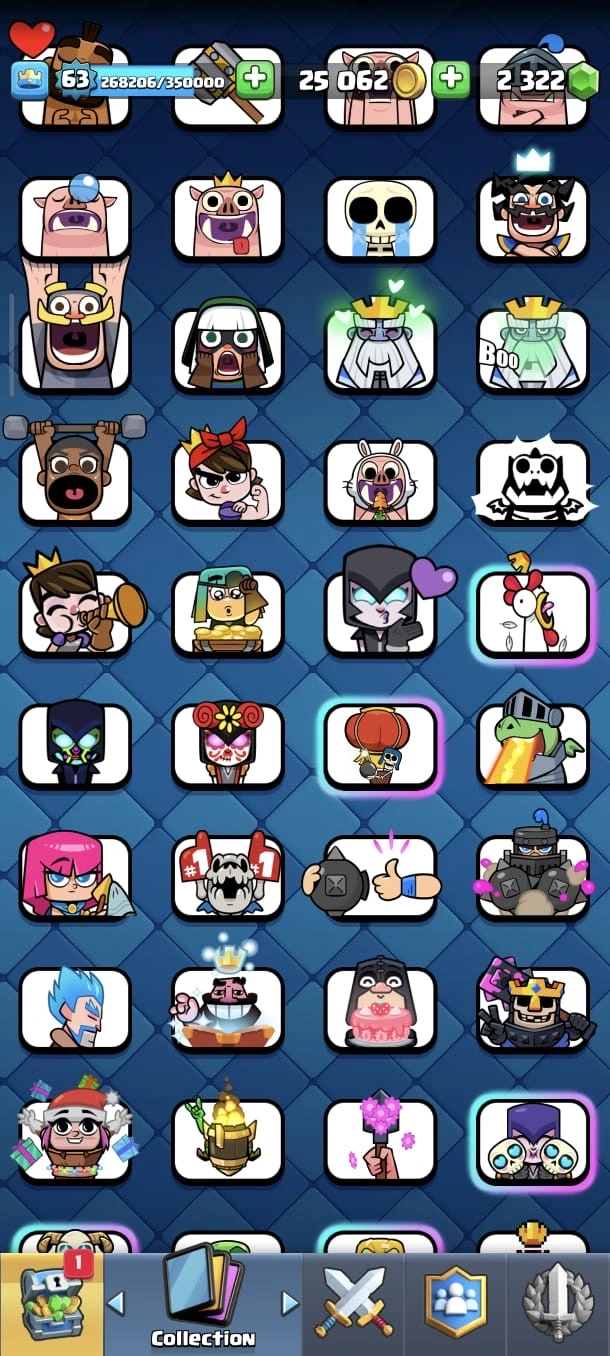Select the skeleton with #1 foam fingers emote
610x1356 pixels.
click(x=227, y=877)
